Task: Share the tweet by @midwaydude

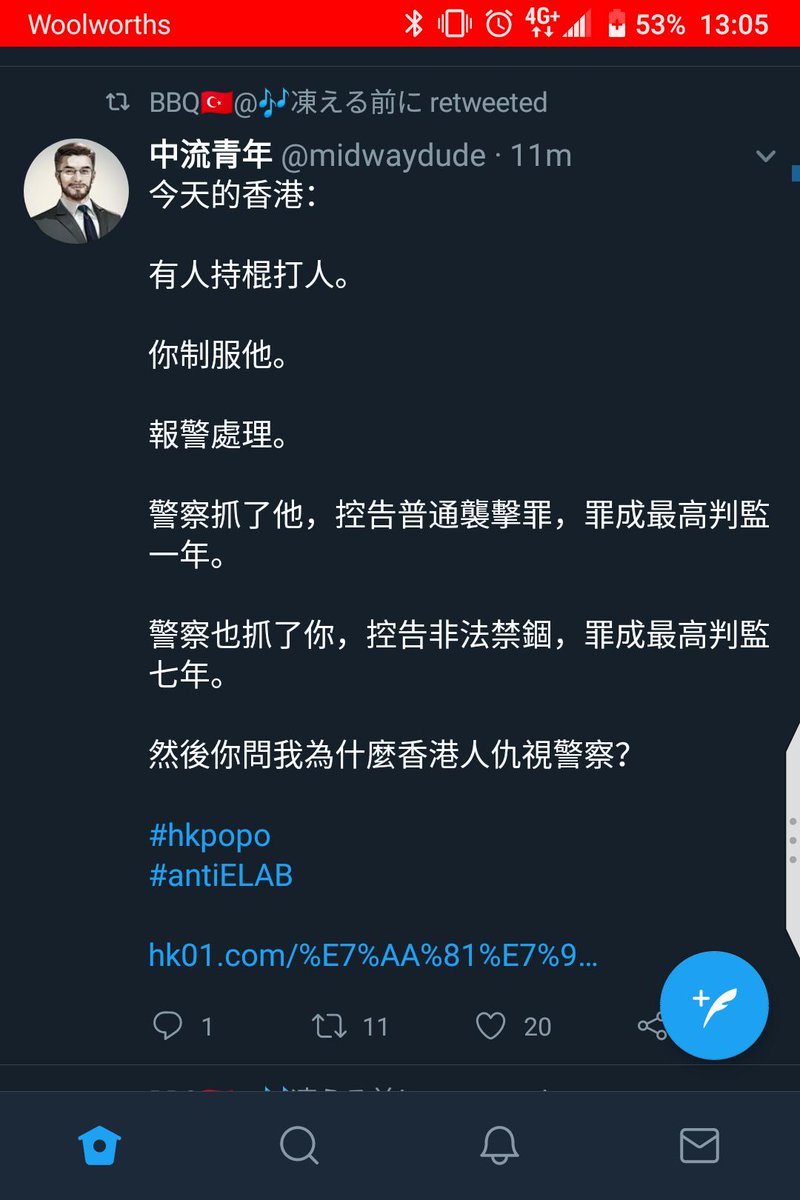Action: click(651, 1025)
